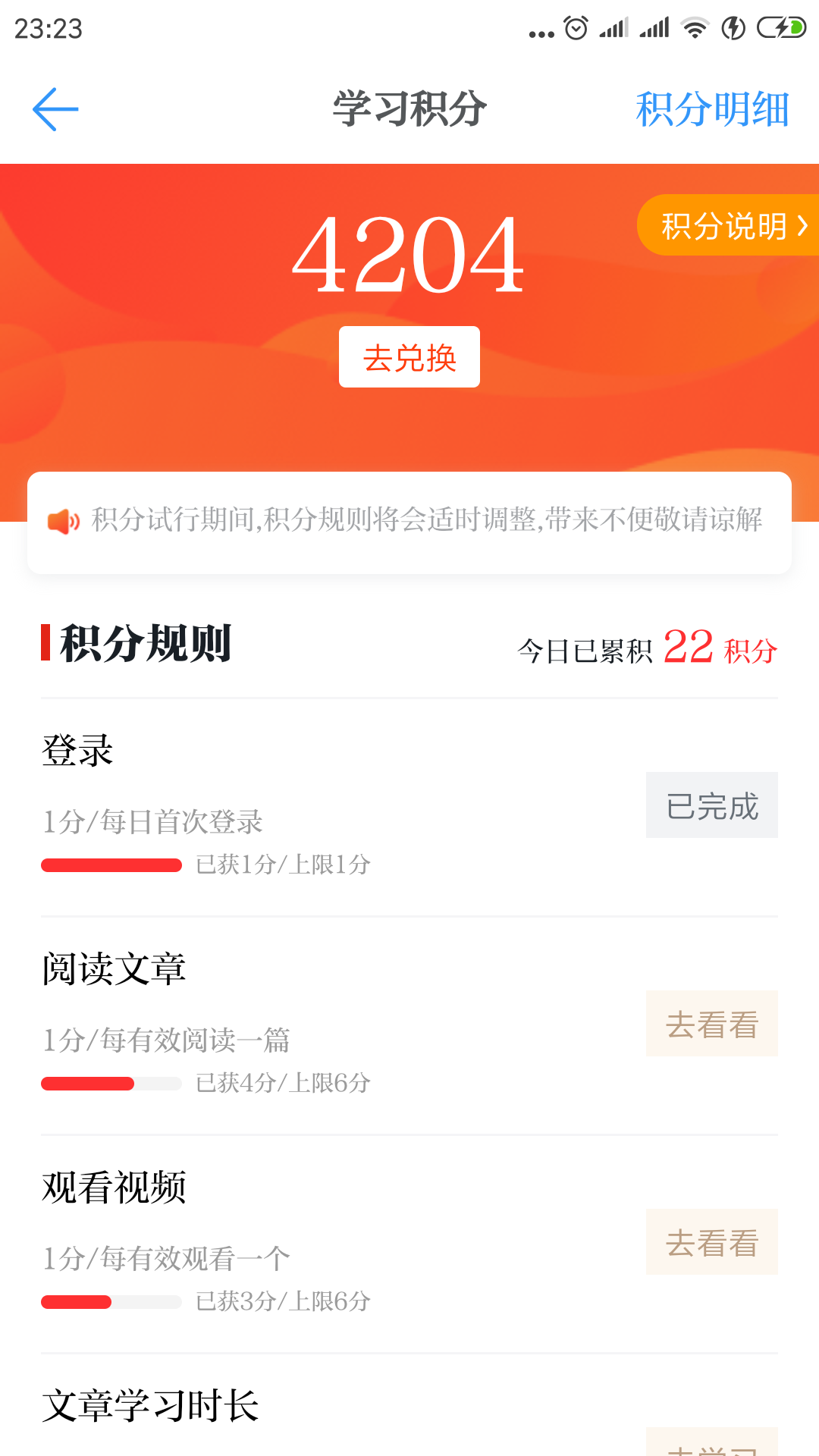The height and width of the screenshot is (1456, 819).
Task: Click the 阅读文章 progress bar
Action: (111, 1082)
